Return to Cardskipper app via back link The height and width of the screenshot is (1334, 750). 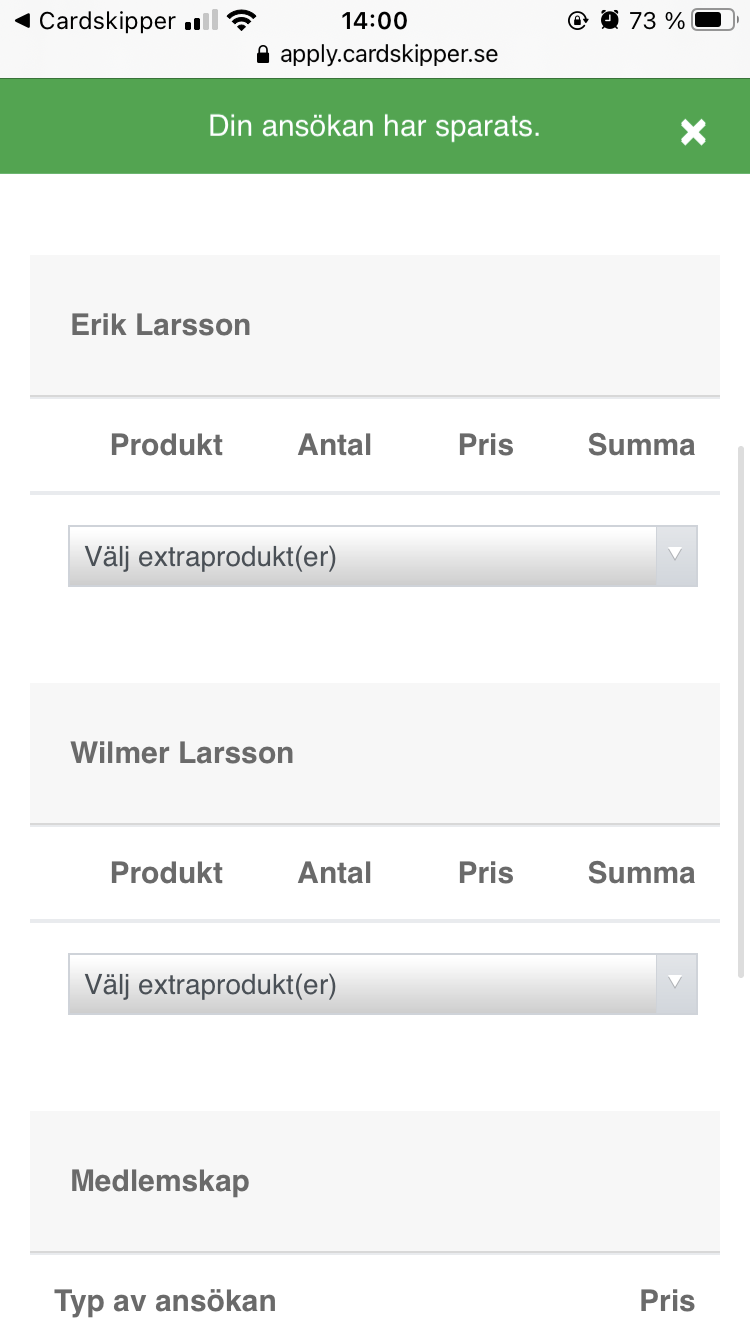pyautogui.click(x=95, y=20)
